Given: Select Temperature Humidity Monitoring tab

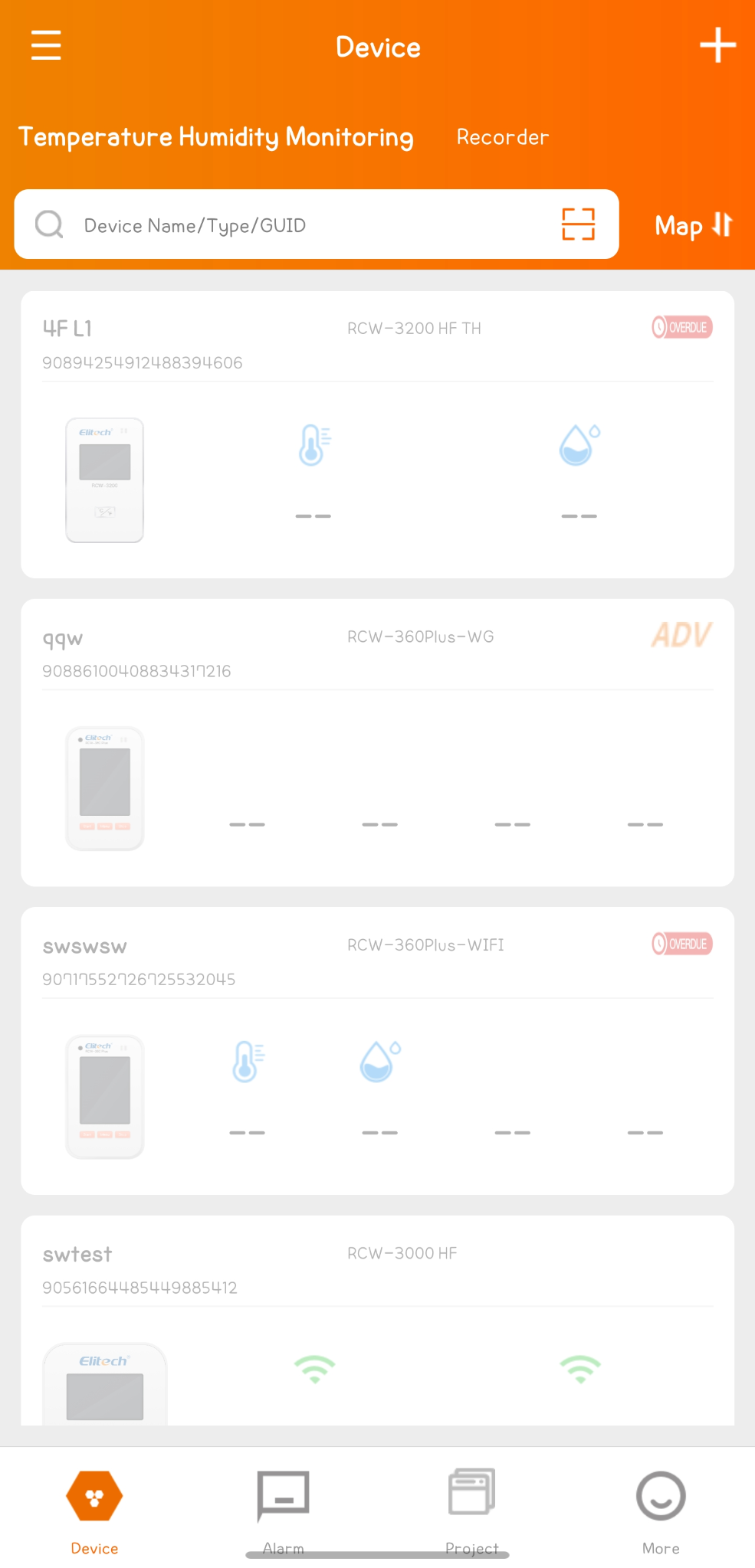Looking at the screenshot, I should point(216,137).
